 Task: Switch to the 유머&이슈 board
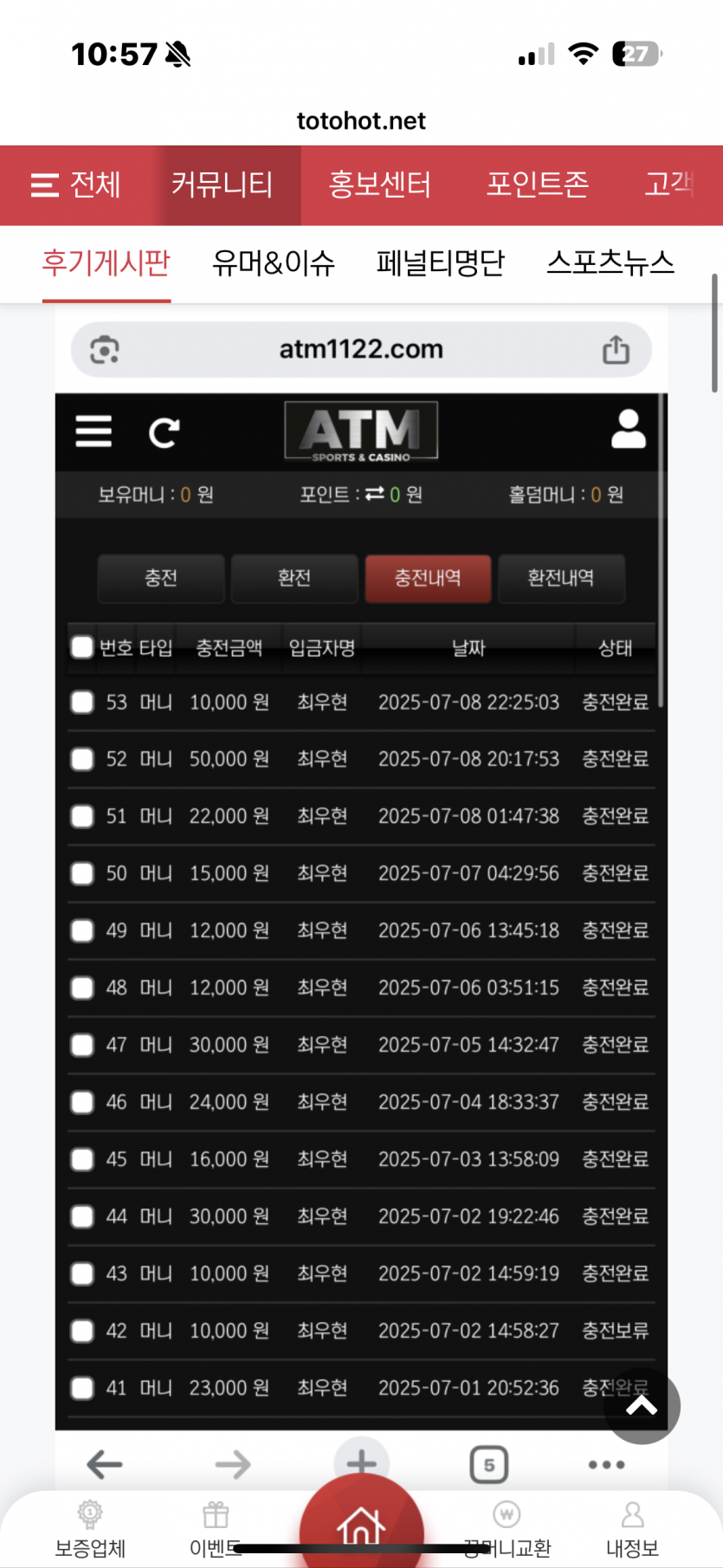tap(274, 263)
